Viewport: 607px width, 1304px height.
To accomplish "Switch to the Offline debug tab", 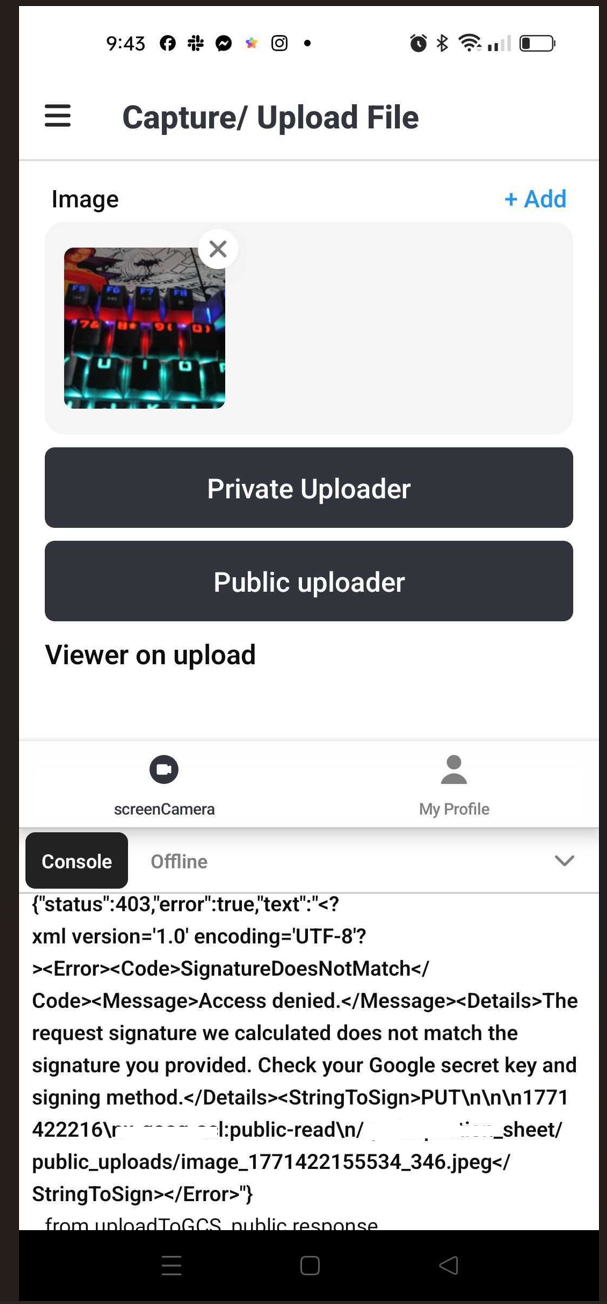I will coord(179,861).
